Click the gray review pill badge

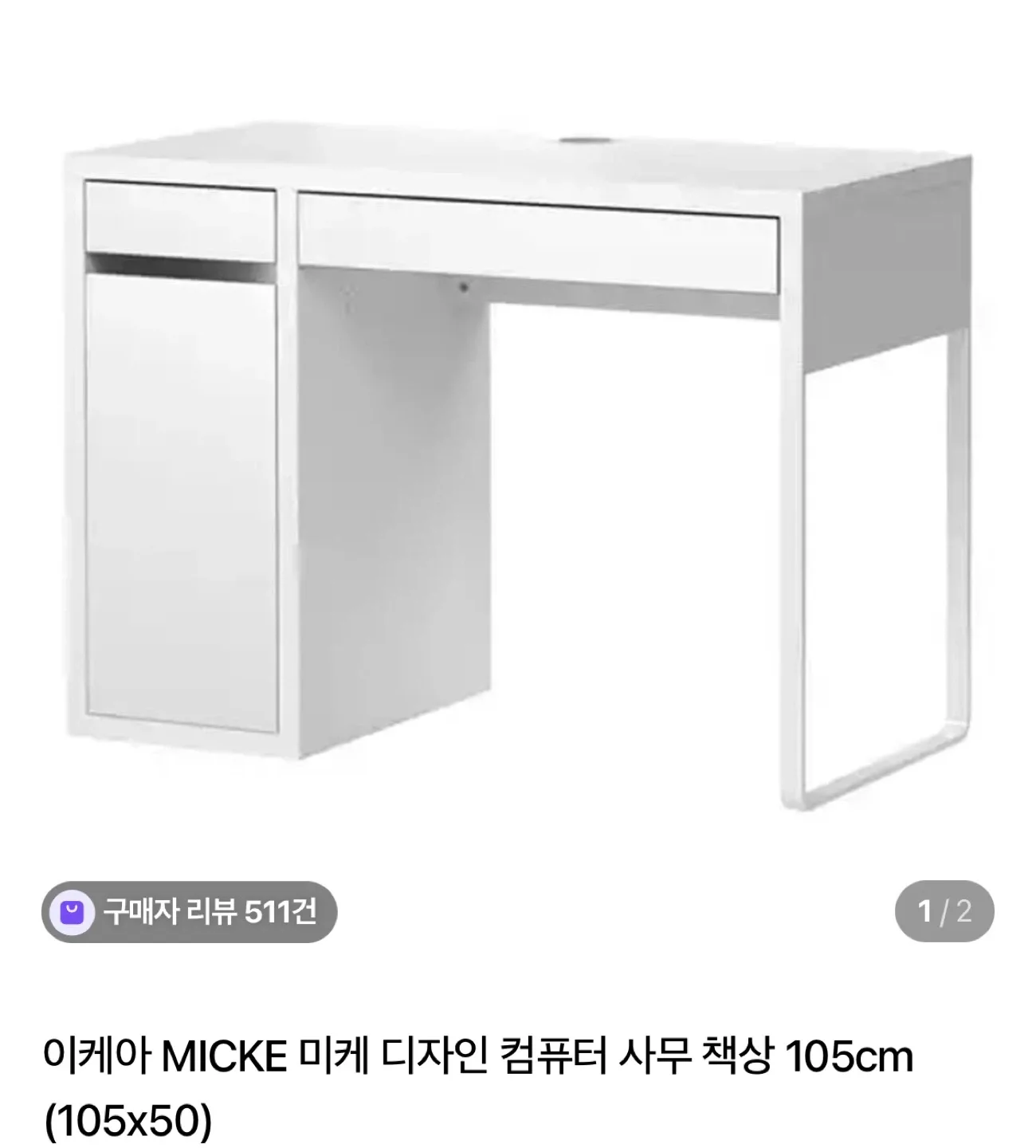tap(191, 913)
